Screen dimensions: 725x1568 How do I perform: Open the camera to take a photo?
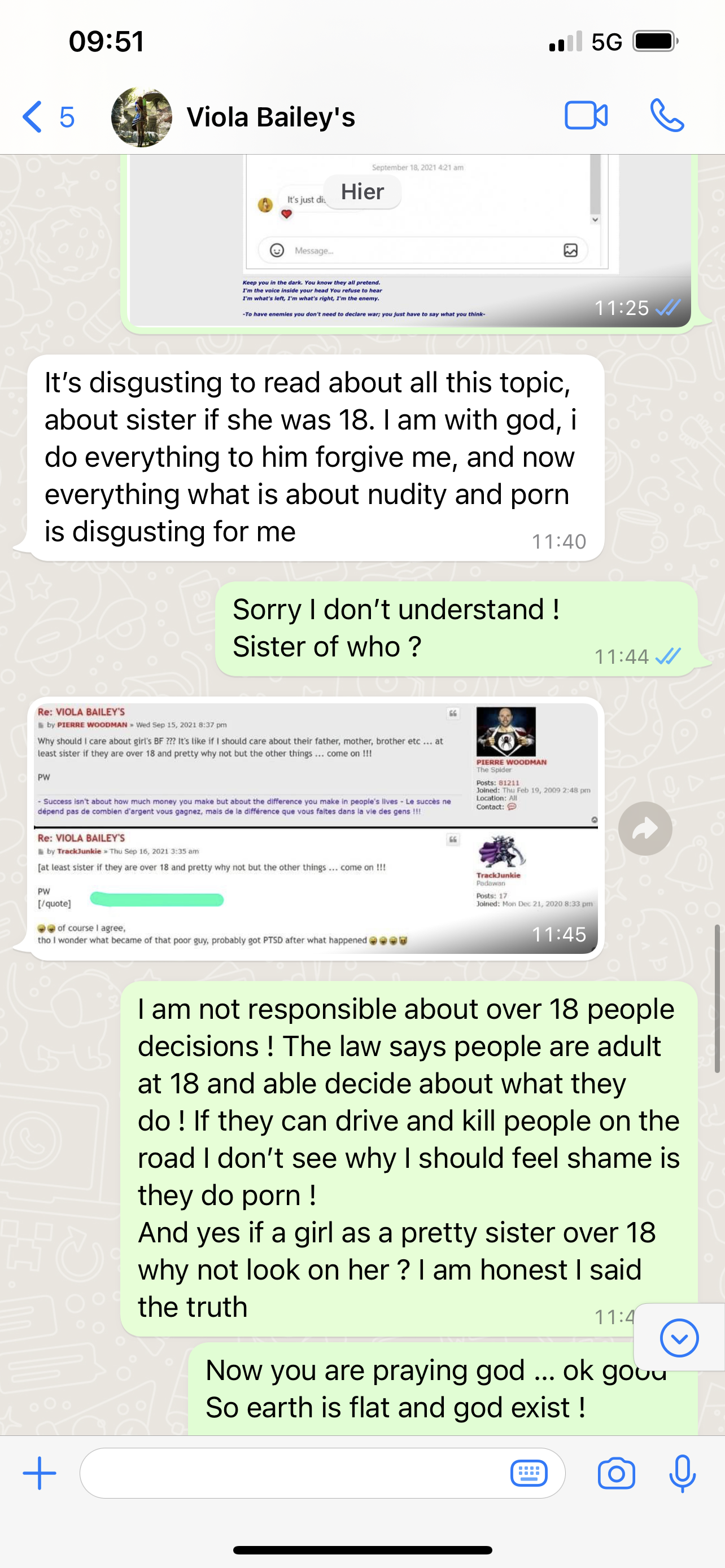pyautogui.click(x=616, y=1473)
